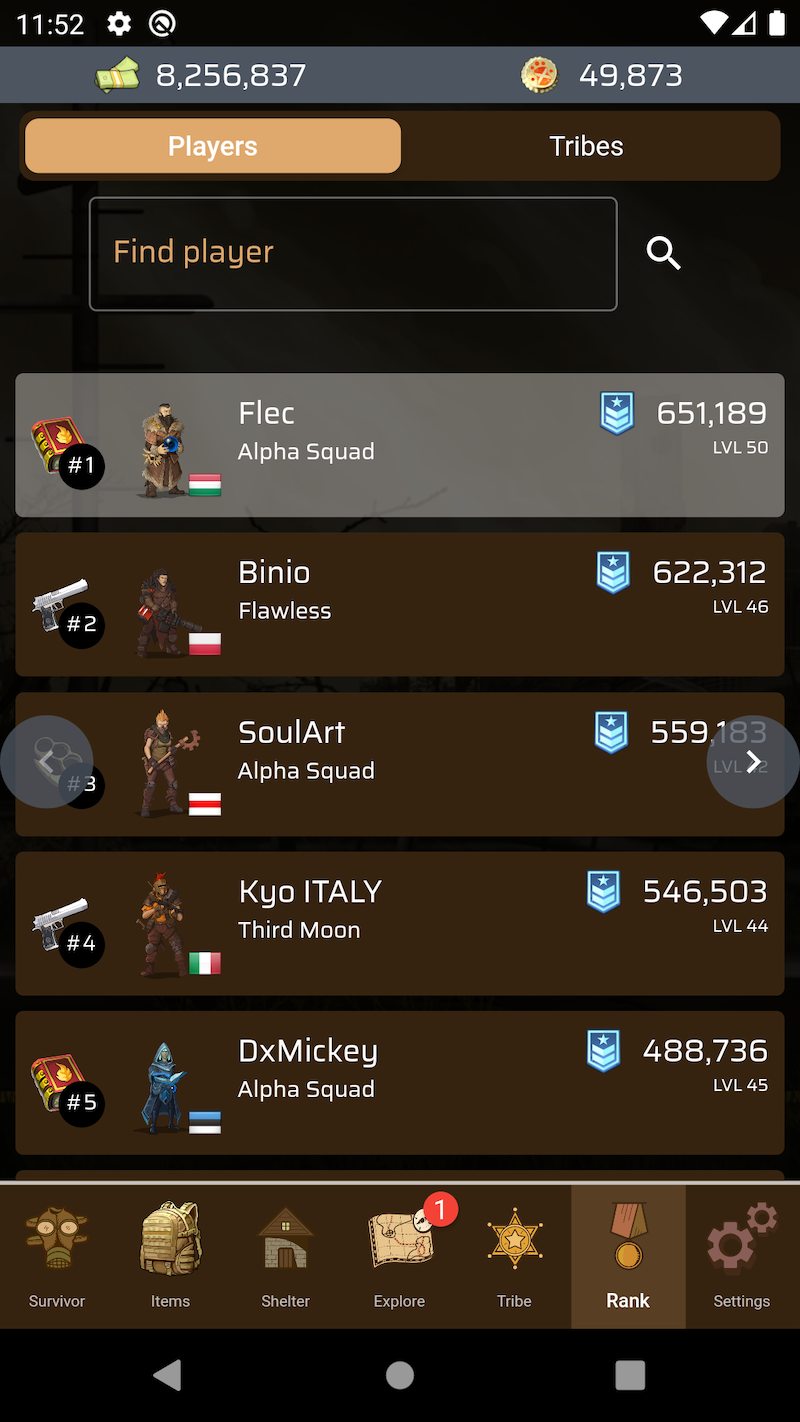Select the Players tab
Image resolution: width=800 pixels, height=1422 pixels.
click(213, 146)
